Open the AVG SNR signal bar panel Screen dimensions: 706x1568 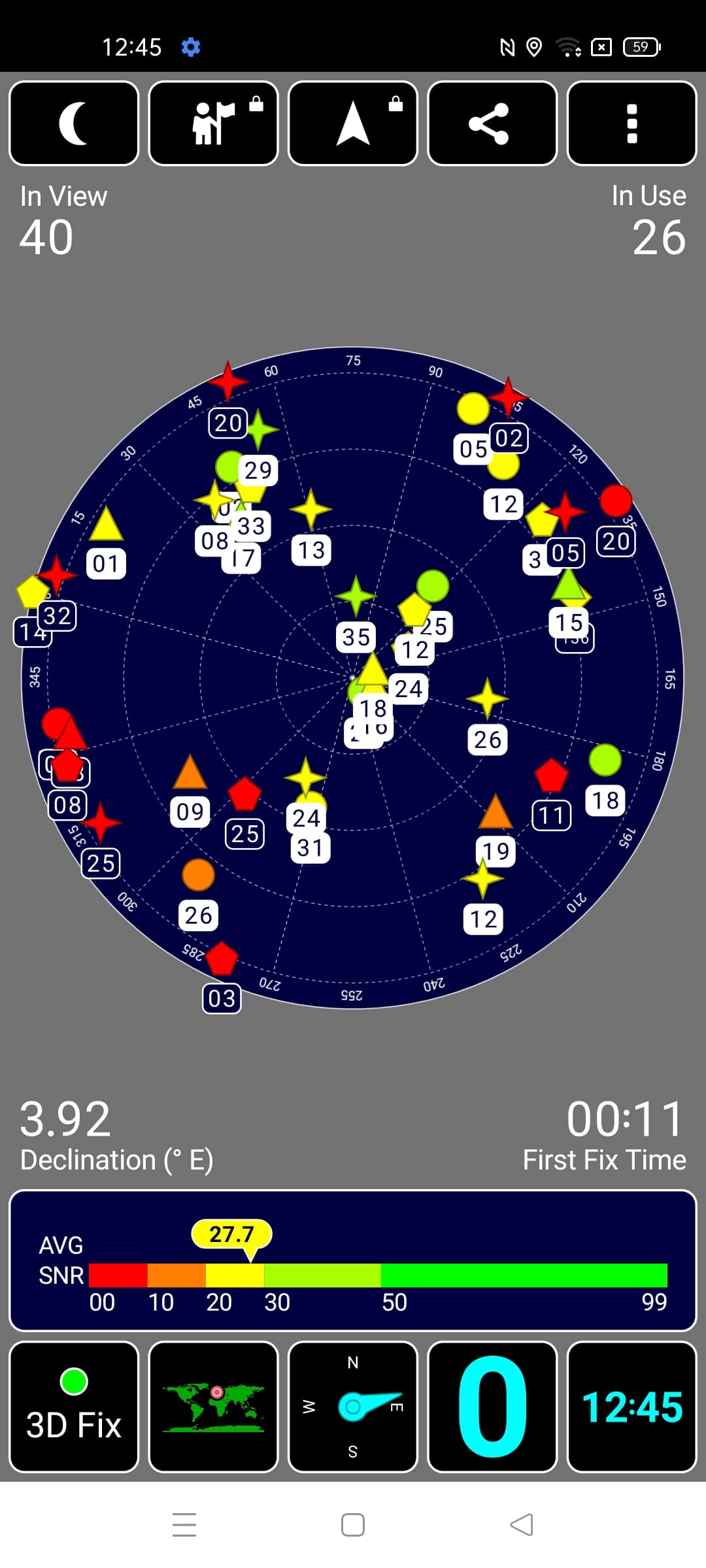click(x=353, y=1260)
